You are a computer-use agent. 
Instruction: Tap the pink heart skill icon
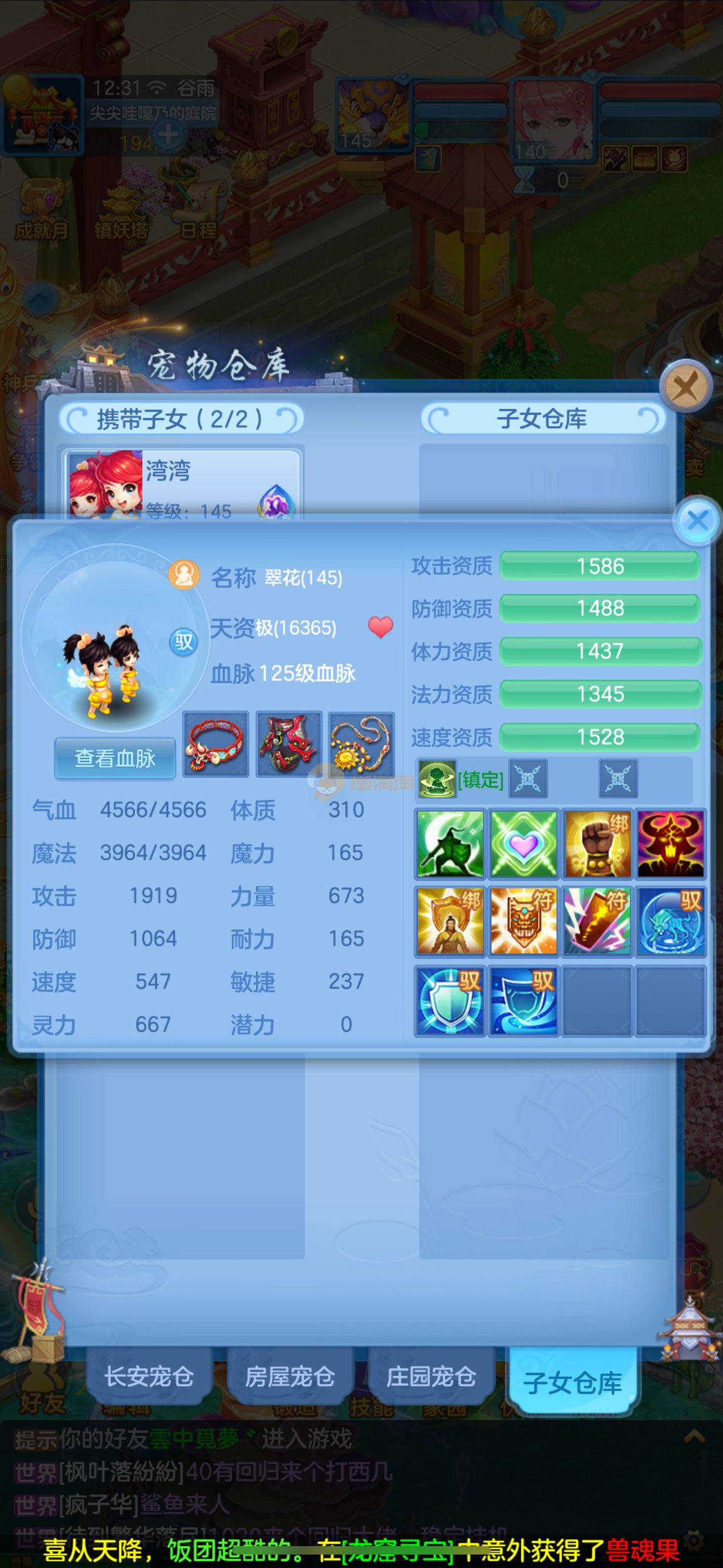[523, 843]
